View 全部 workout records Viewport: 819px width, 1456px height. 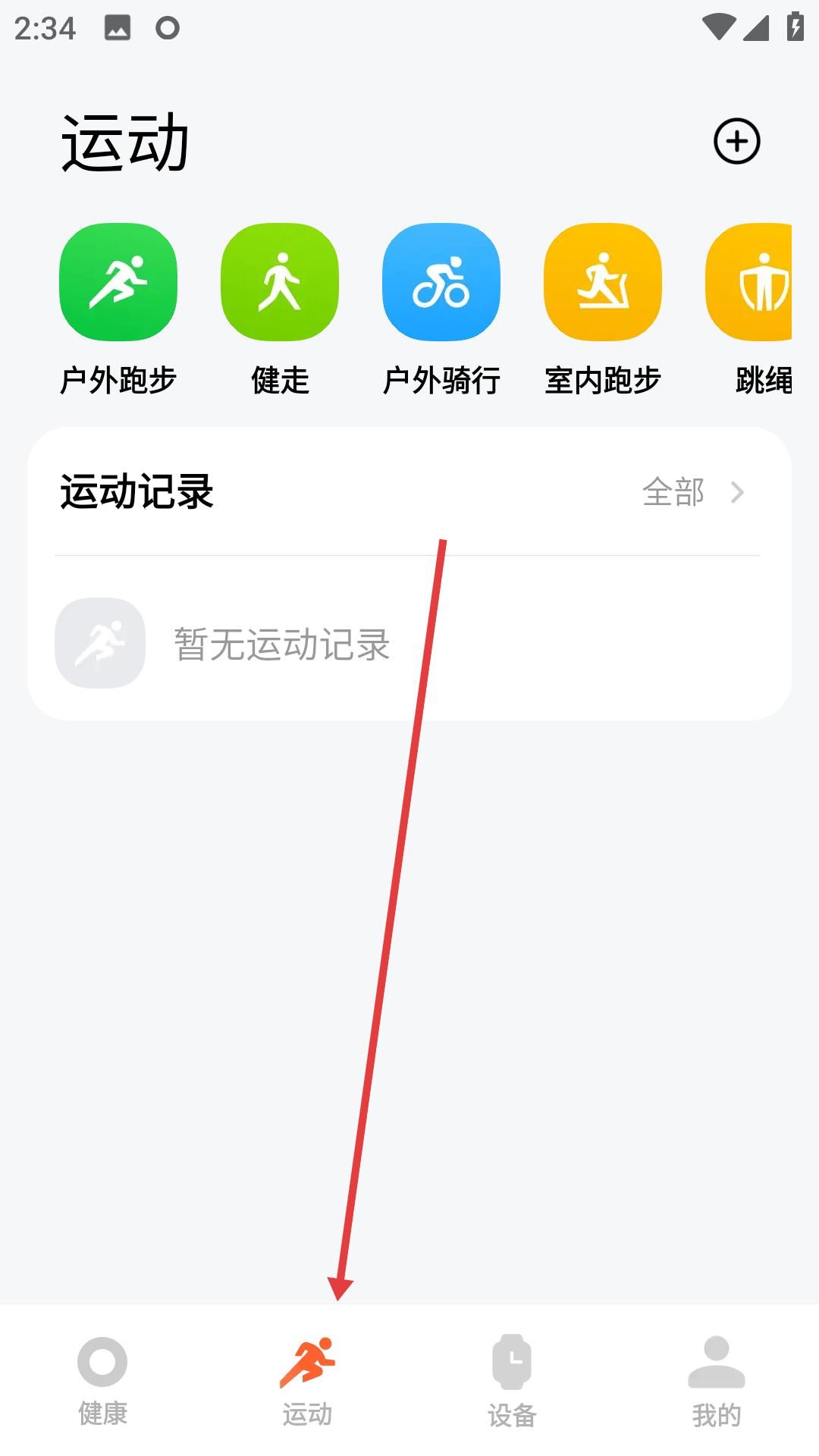click(x=692, y=492)
